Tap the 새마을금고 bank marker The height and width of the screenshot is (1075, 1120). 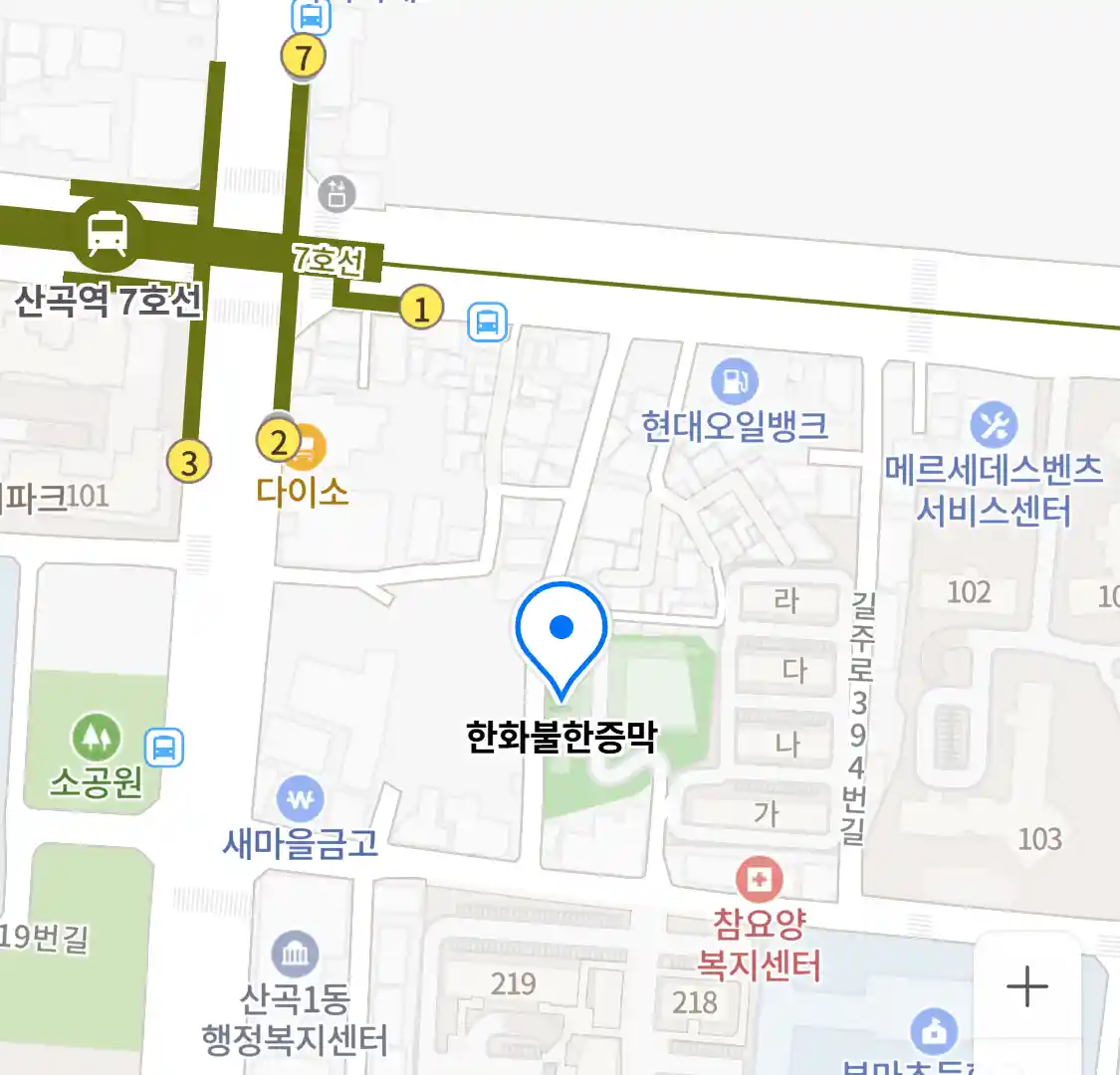coord(301,799)
